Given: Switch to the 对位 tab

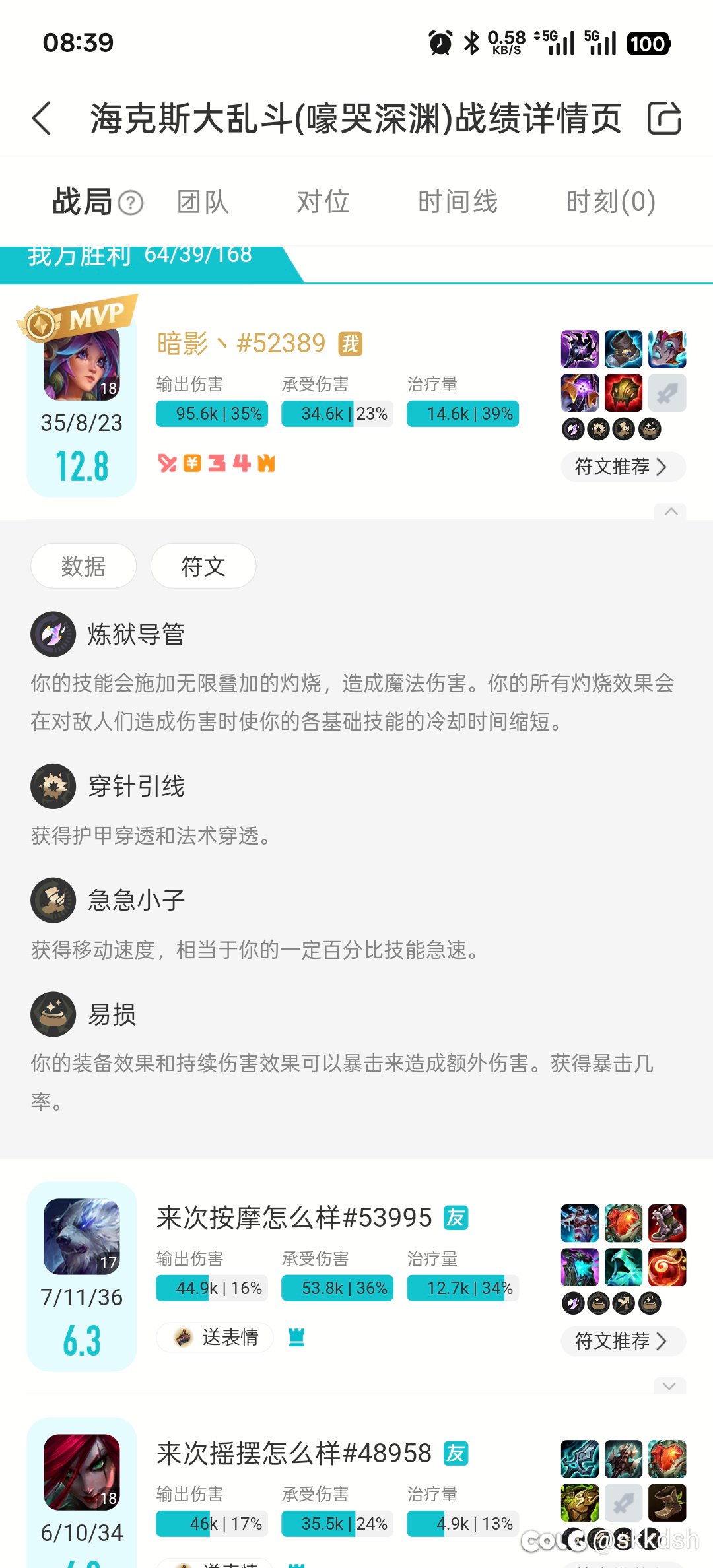Looking at the screenshot, I should pyautogui.click(x=323, y=202).
